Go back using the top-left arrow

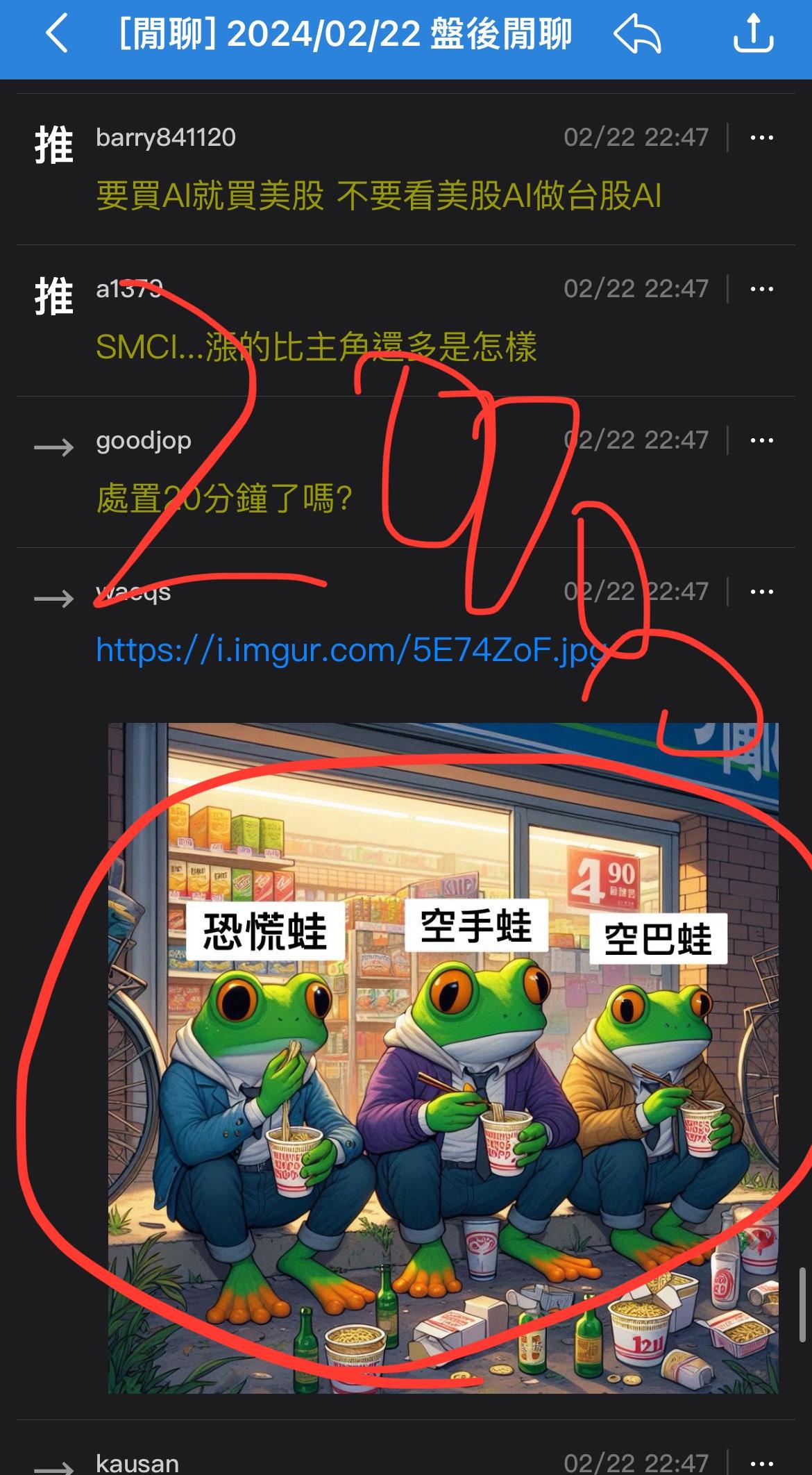coord(57,35)
